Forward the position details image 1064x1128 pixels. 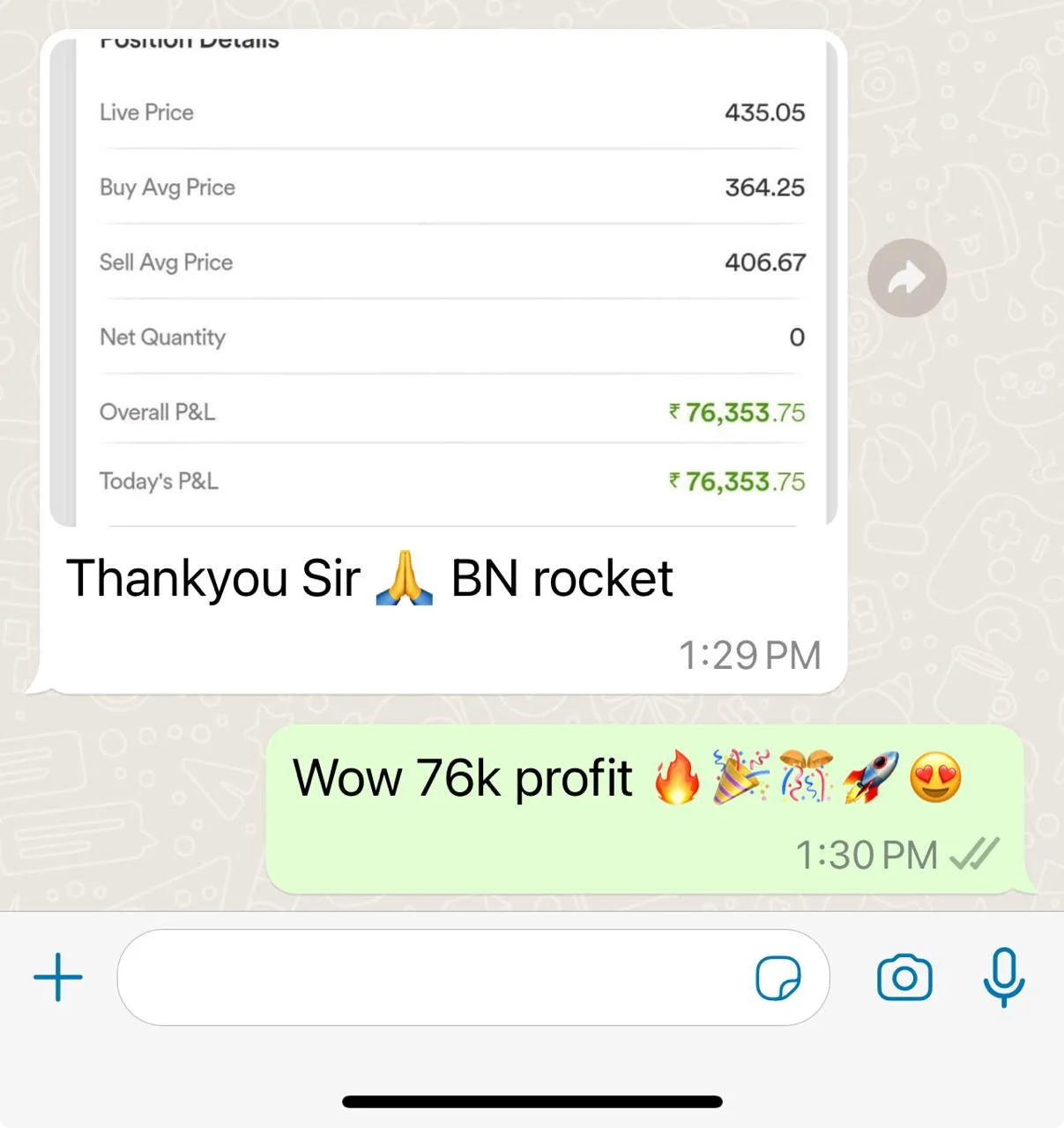(x=906, y=278)
